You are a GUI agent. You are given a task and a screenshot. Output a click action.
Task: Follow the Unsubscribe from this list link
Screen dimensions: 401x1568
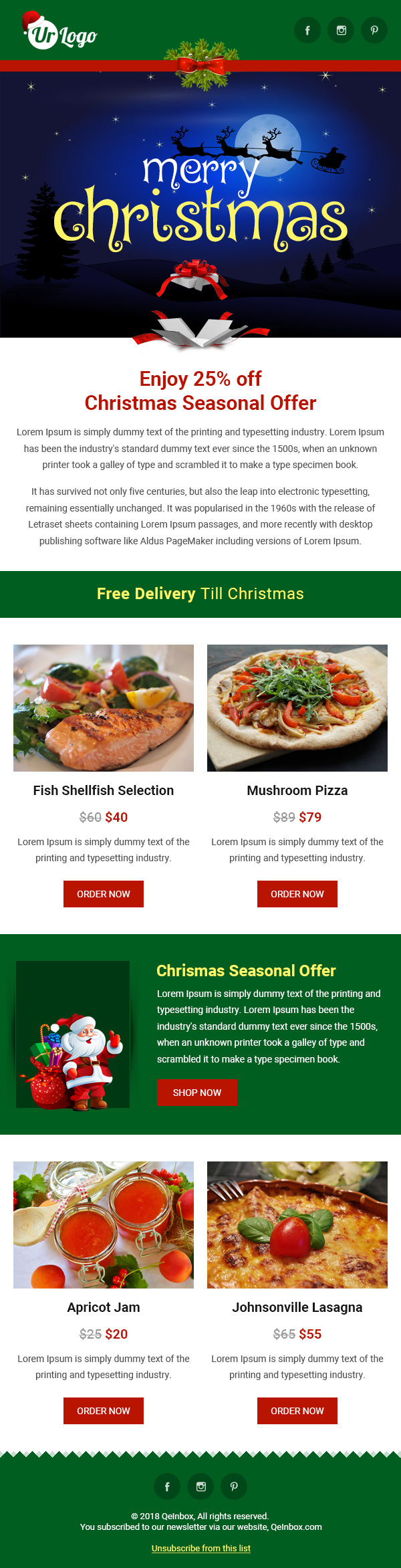point(201,1549)
